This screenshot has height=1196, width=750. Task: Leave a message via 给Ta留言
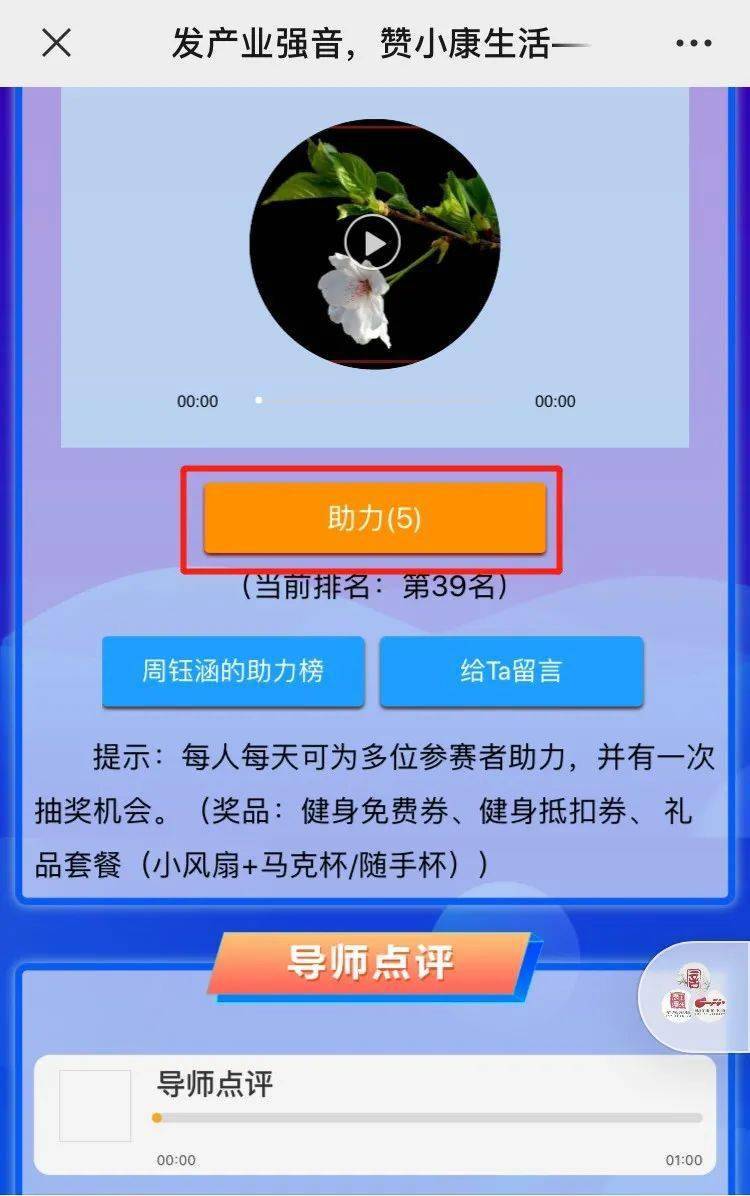pyautogui.click(x=511, y=671)
